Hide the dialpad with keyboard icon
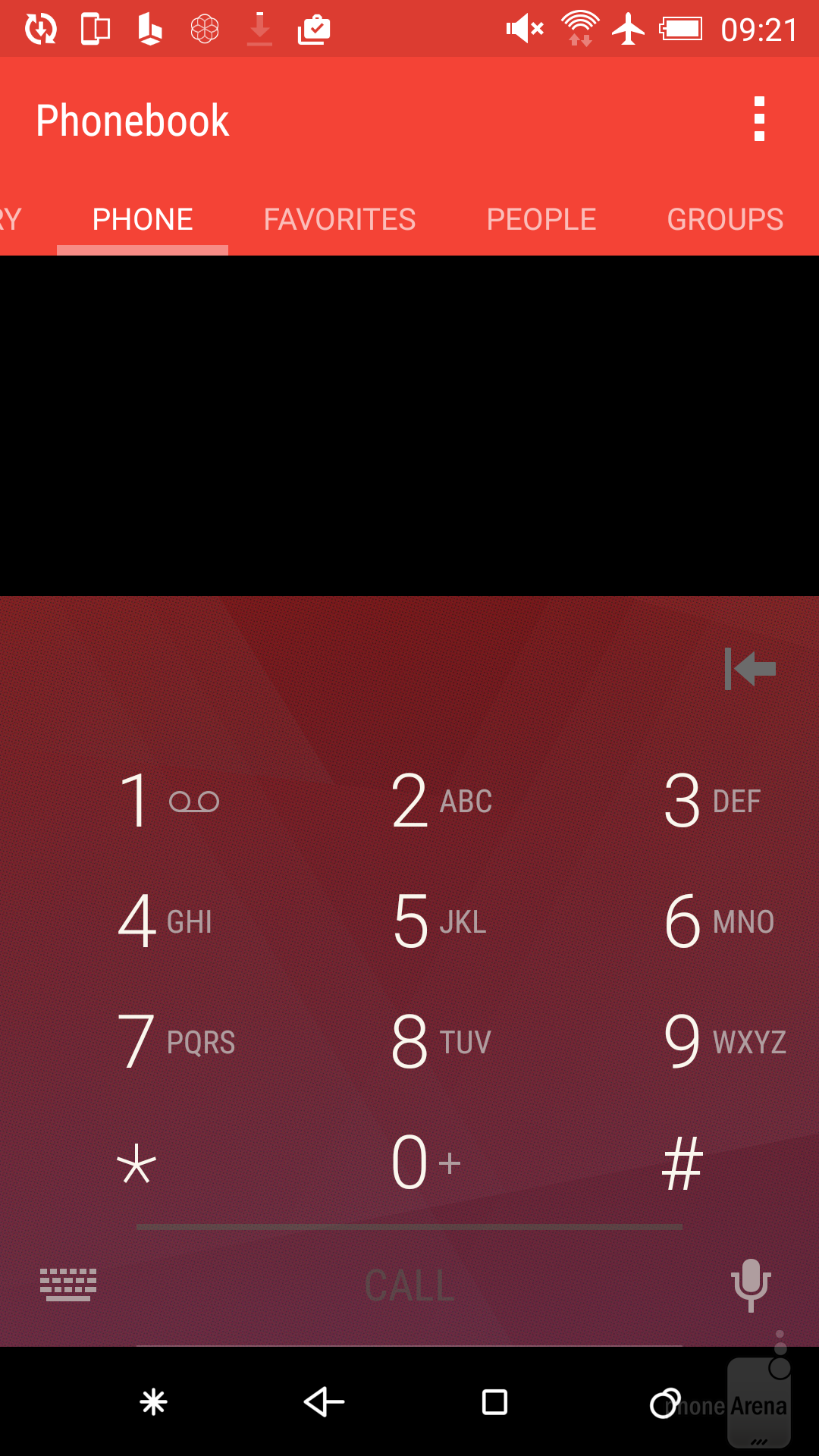The height and width of the screenshot is (1456, 819). (68, 1285)
